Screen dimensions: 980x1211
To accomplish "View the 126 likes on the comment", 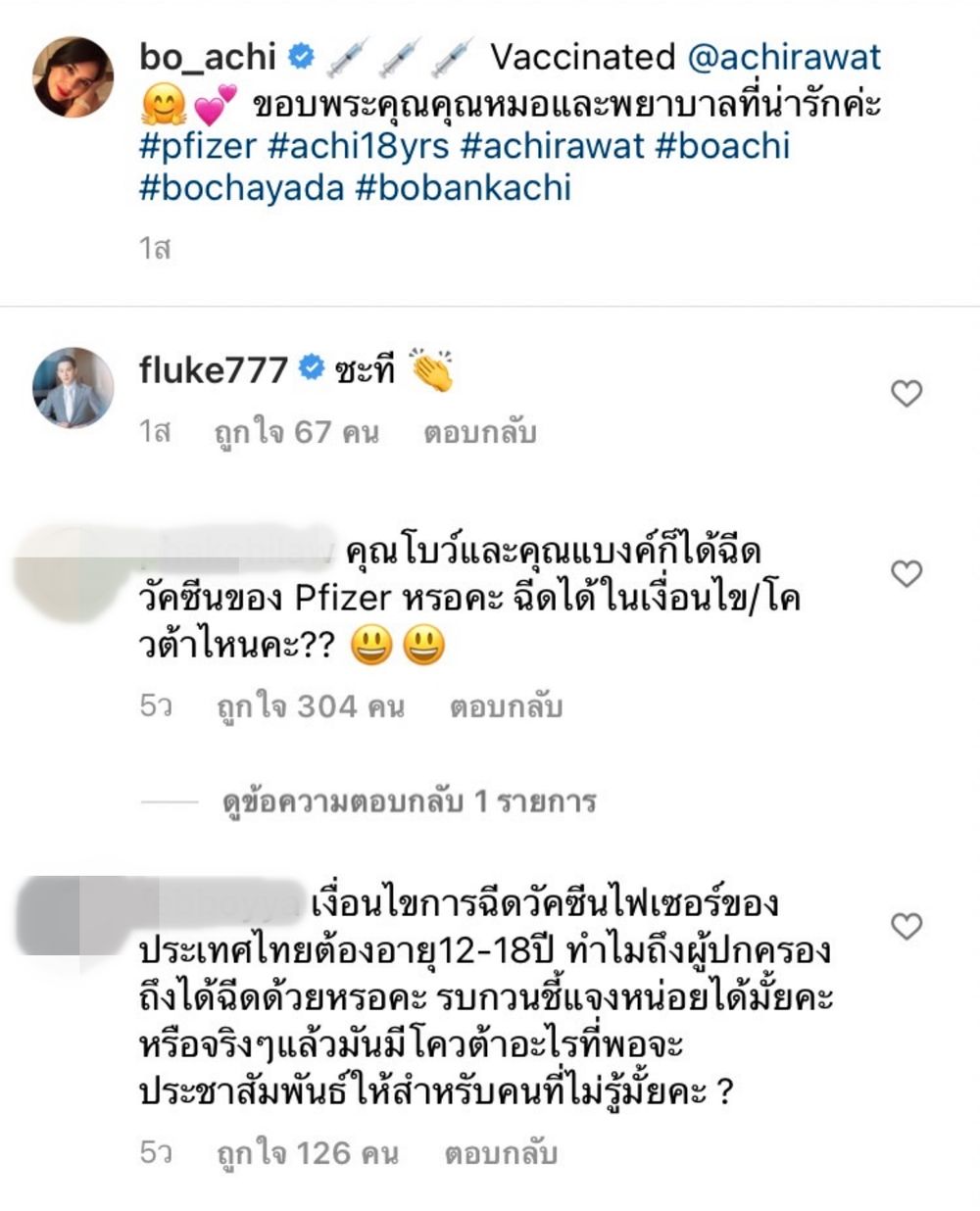I will [307, 1153].
